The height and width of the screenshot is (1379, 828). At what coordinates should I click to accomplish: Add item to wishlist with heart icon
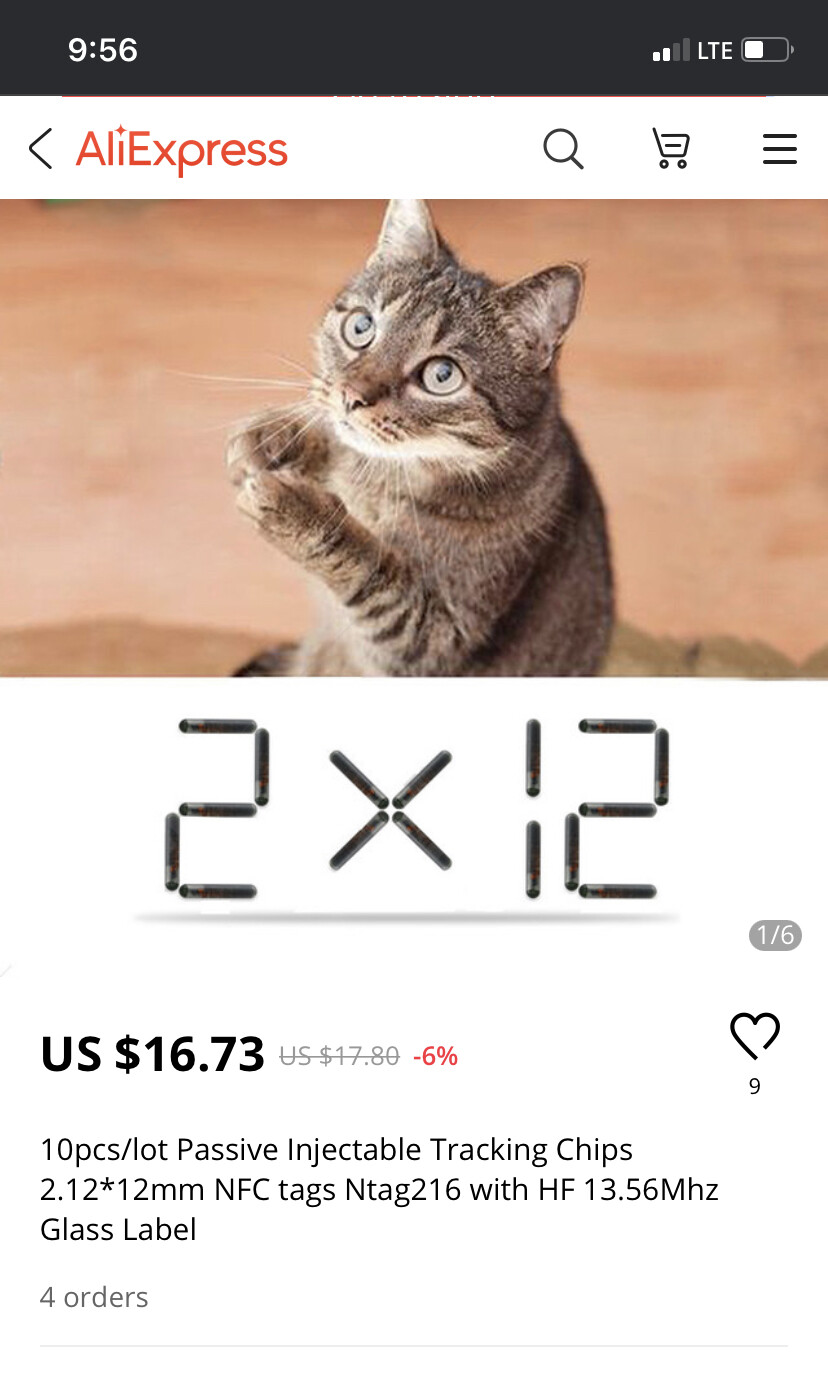point(755,1036)
